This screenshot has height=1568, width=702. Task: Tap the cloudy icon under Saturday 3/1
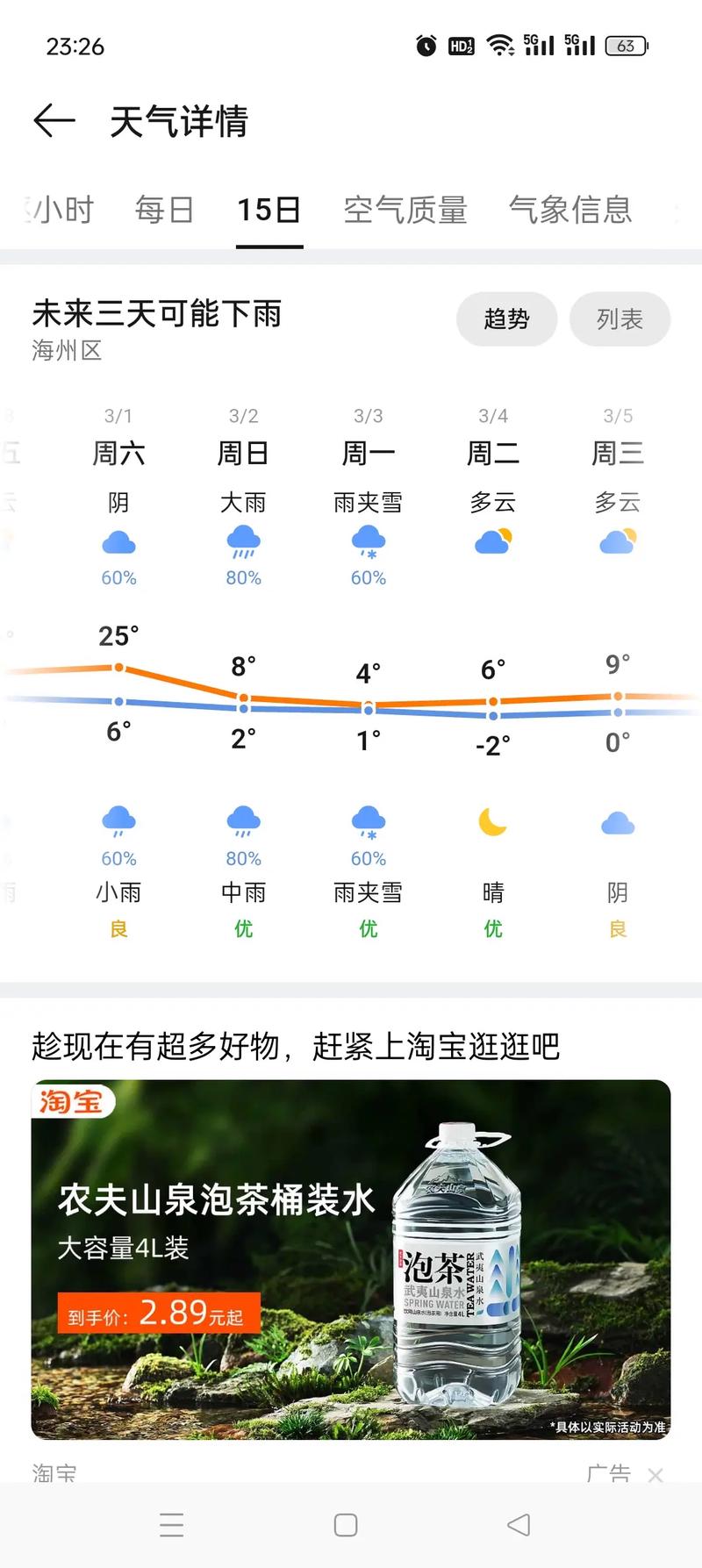[118, 542]
